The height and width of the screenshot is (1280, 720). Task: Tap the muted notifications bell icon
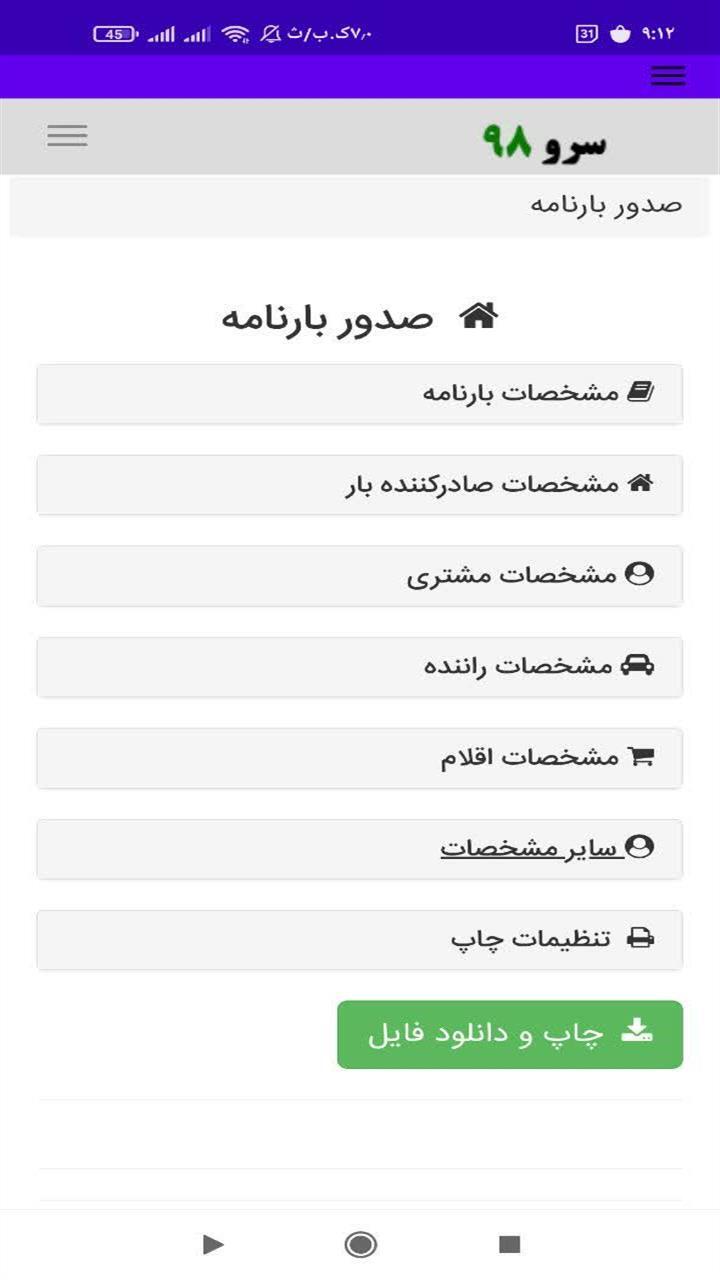[x=268, y=32]
